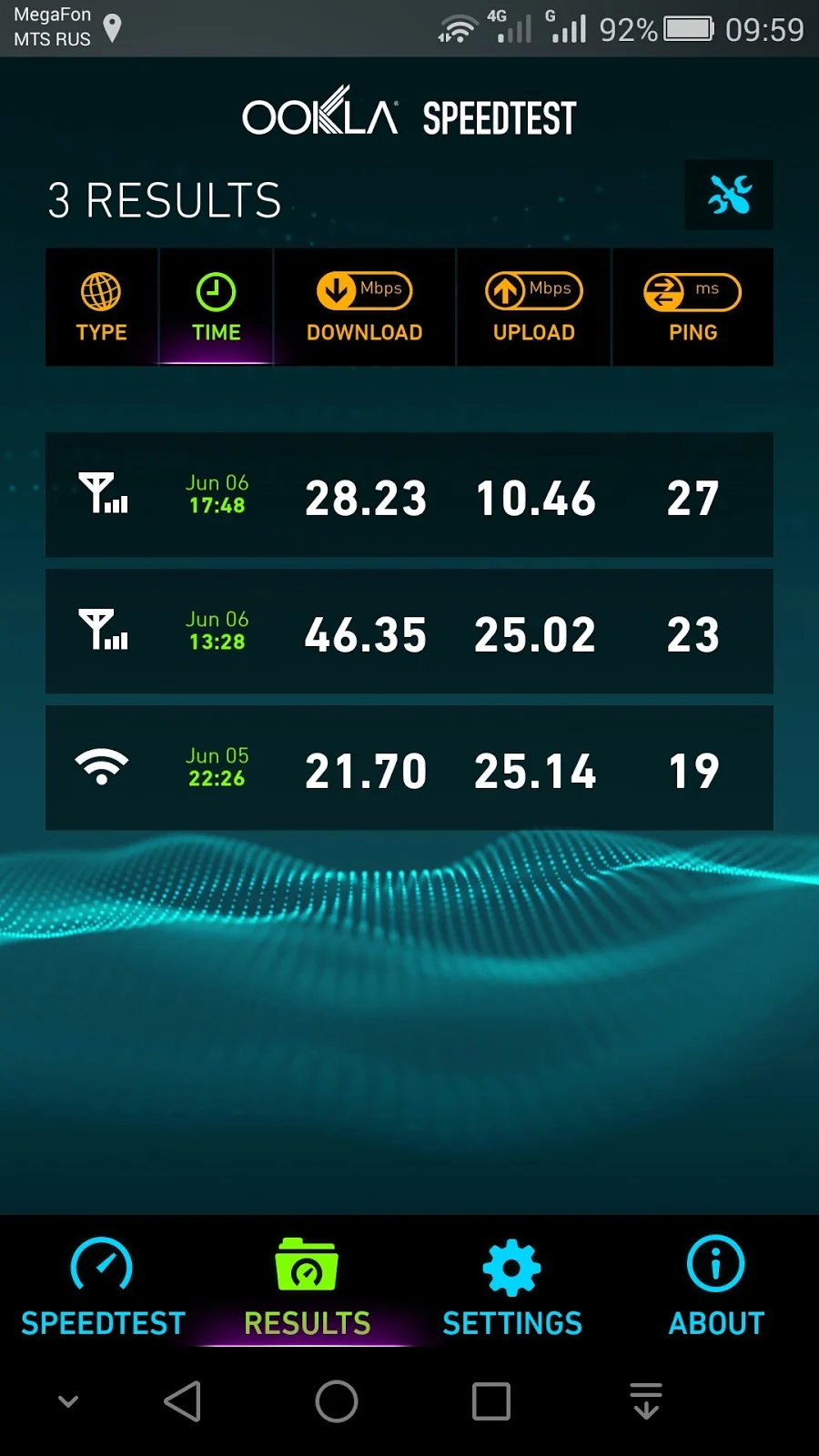Sort results by Upload speed
Viewport: 819px width, 1456px height.
[533, 308]
